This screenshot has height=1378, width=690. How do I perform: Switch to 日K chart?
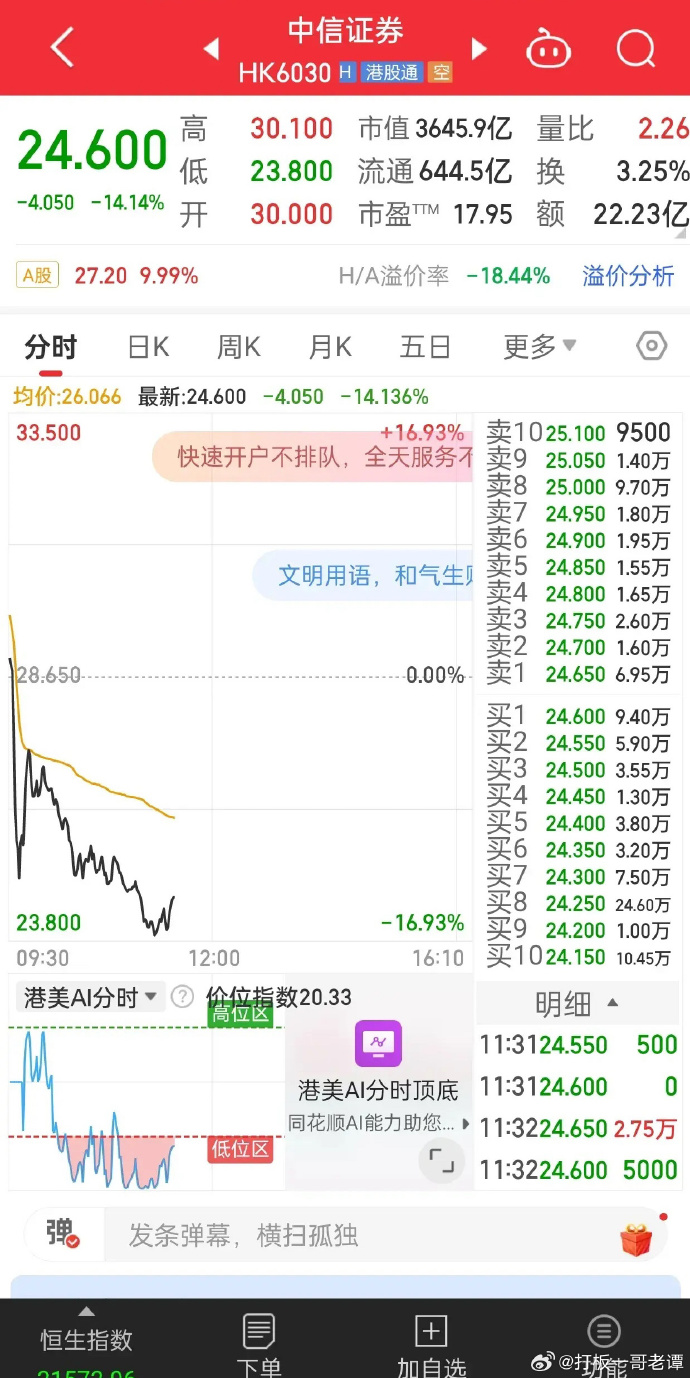(148, 348)
